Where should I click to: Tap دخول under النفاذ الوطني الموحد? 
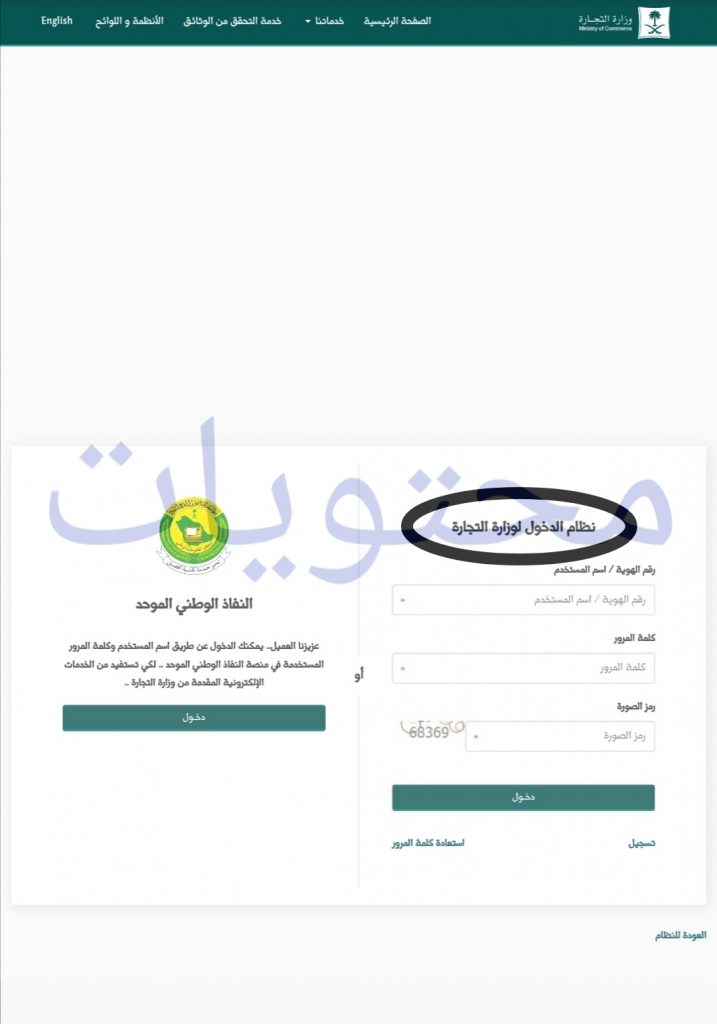(x=194, y=718)
